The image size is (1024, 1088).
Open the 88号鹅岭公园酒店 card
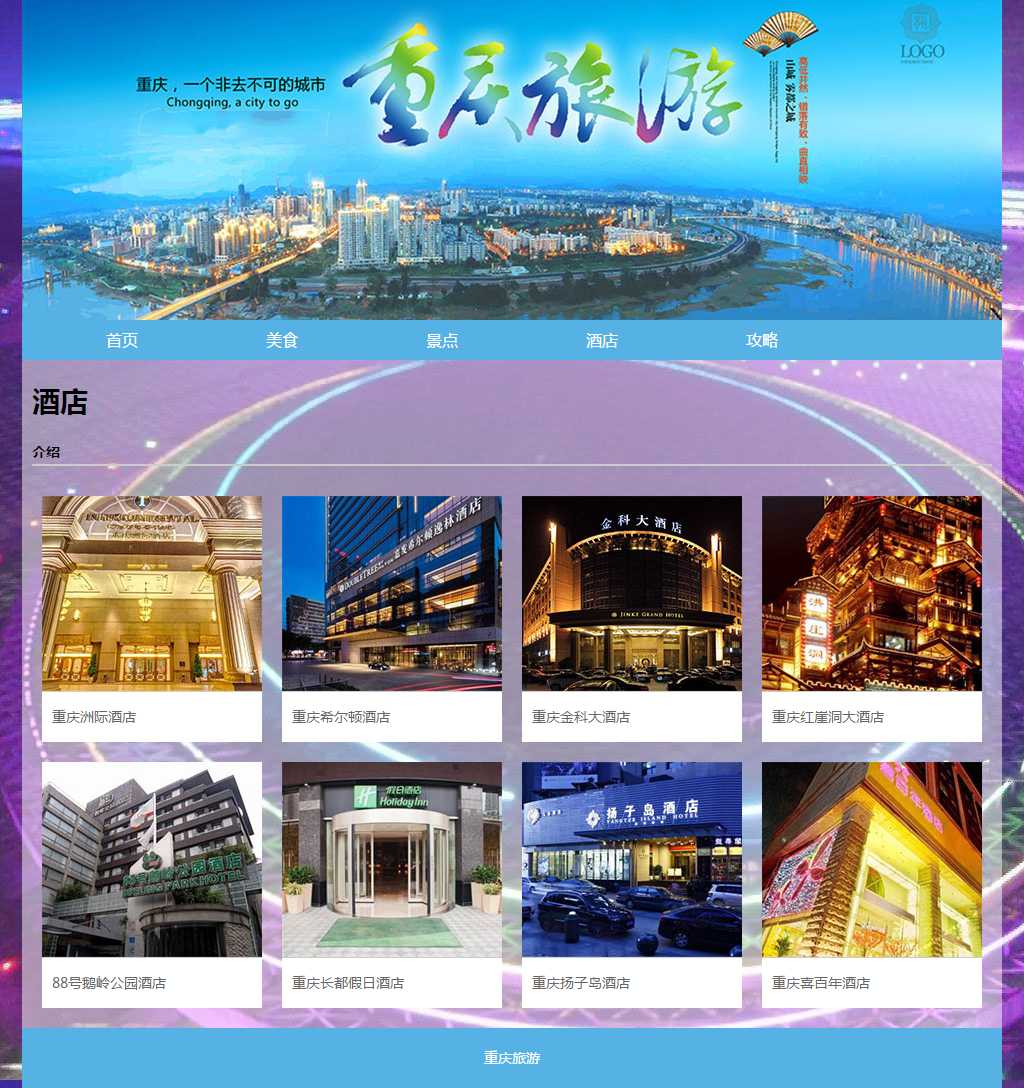152,884
